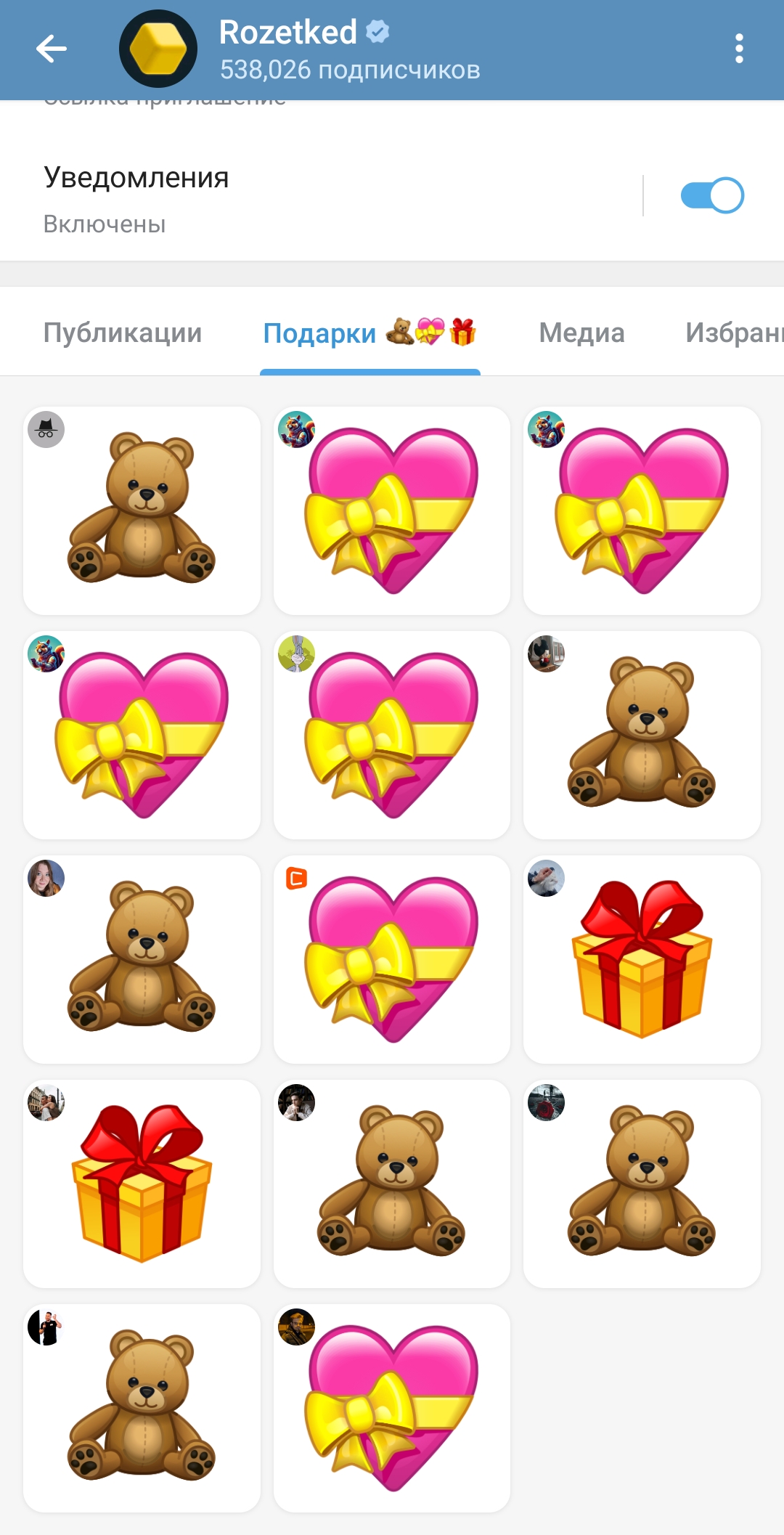Open the teddy bear gift from the anonymous sender
The image size is (784, 1535).
142,510
